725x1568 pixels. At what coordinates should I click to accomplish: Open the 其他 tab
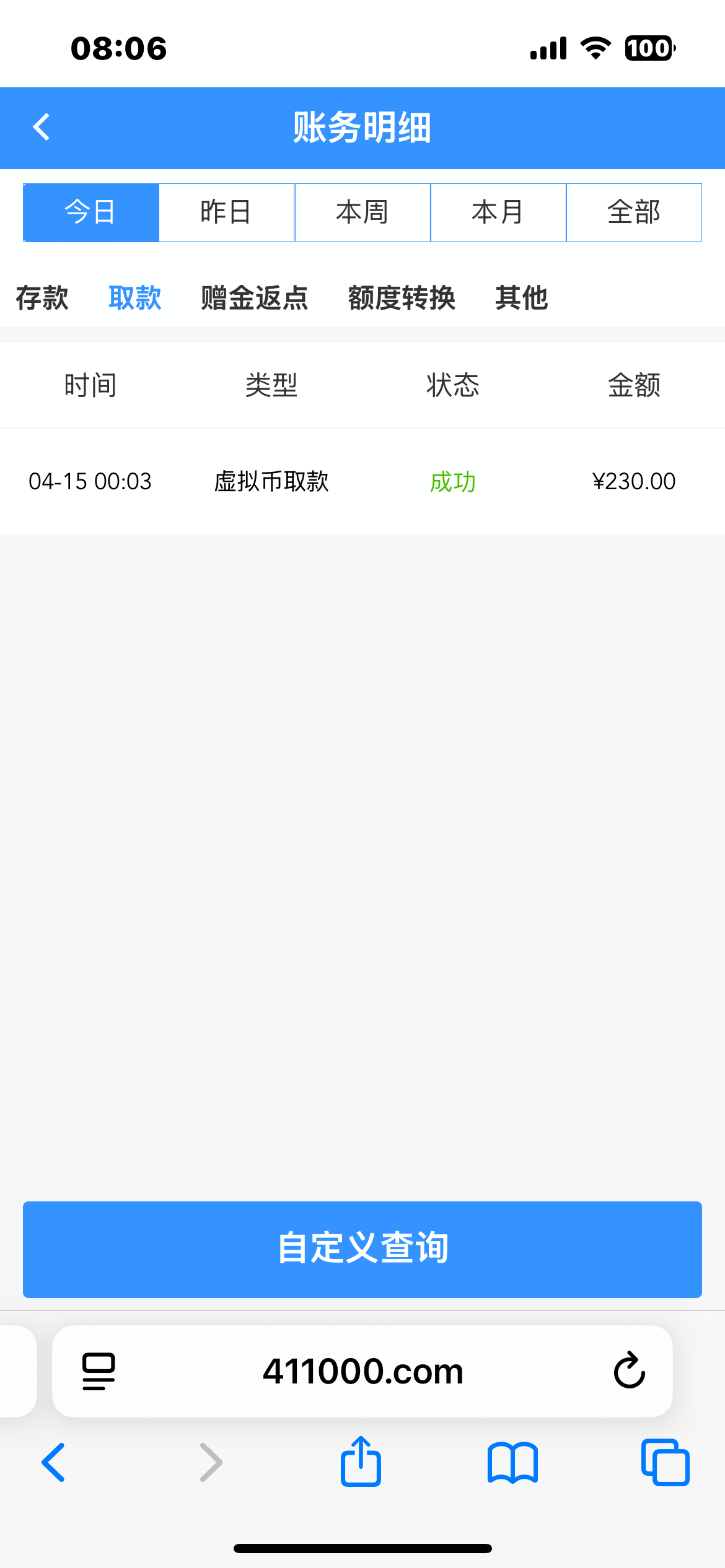click(x=521, y=298)
